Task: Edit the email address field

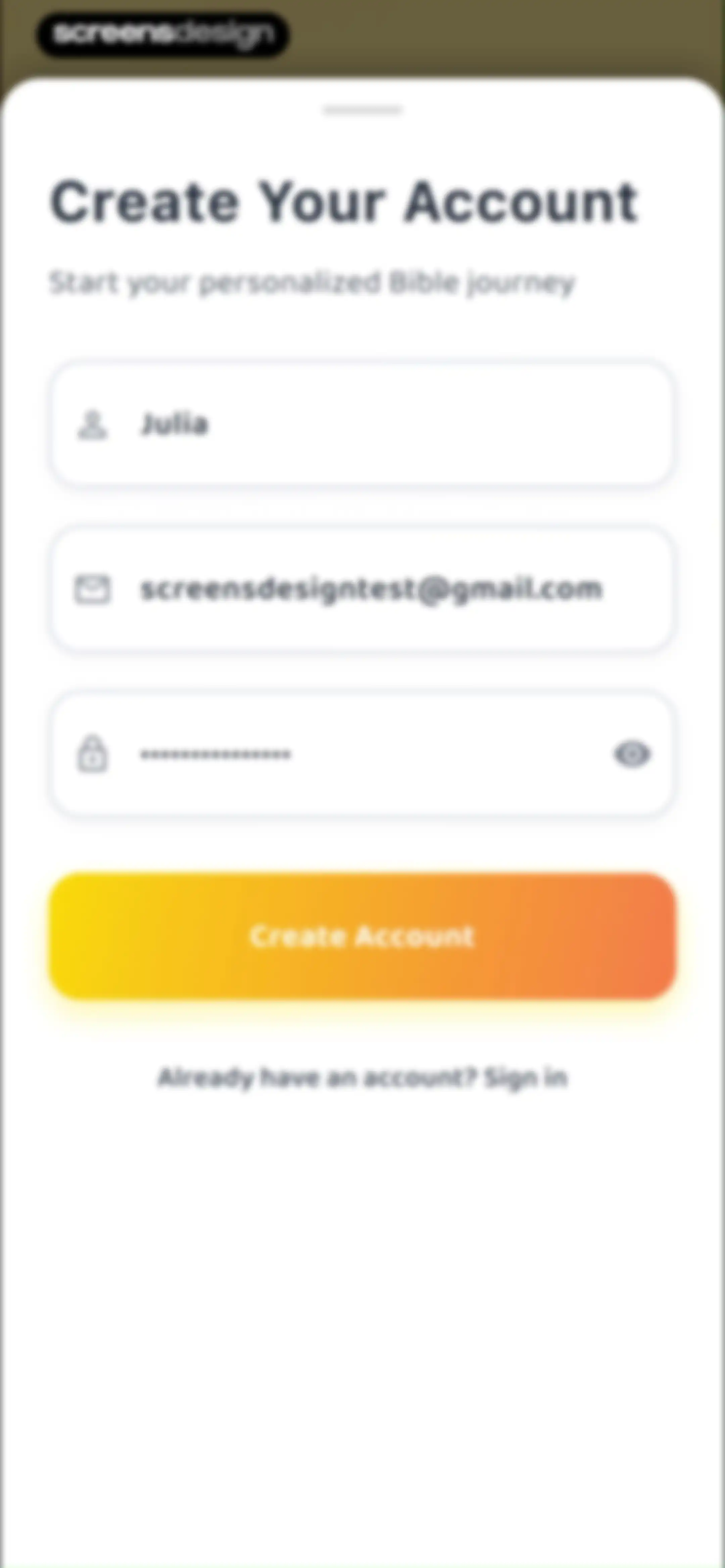Action: coord(362,589)
